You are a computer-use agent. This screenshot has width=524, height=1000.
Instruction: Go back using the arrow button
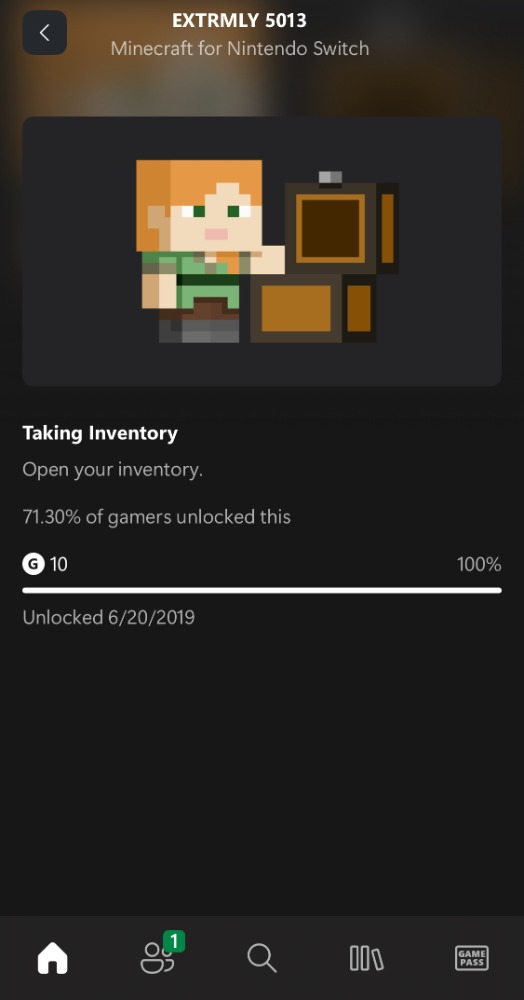45,33
